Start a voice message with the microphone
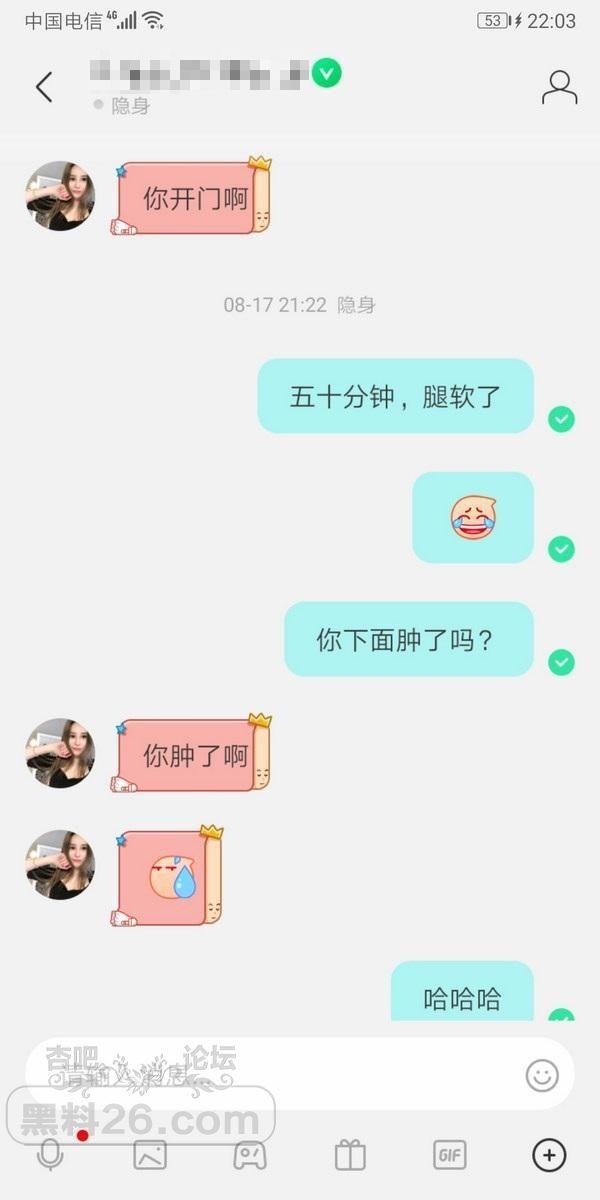 [50, 1155]
